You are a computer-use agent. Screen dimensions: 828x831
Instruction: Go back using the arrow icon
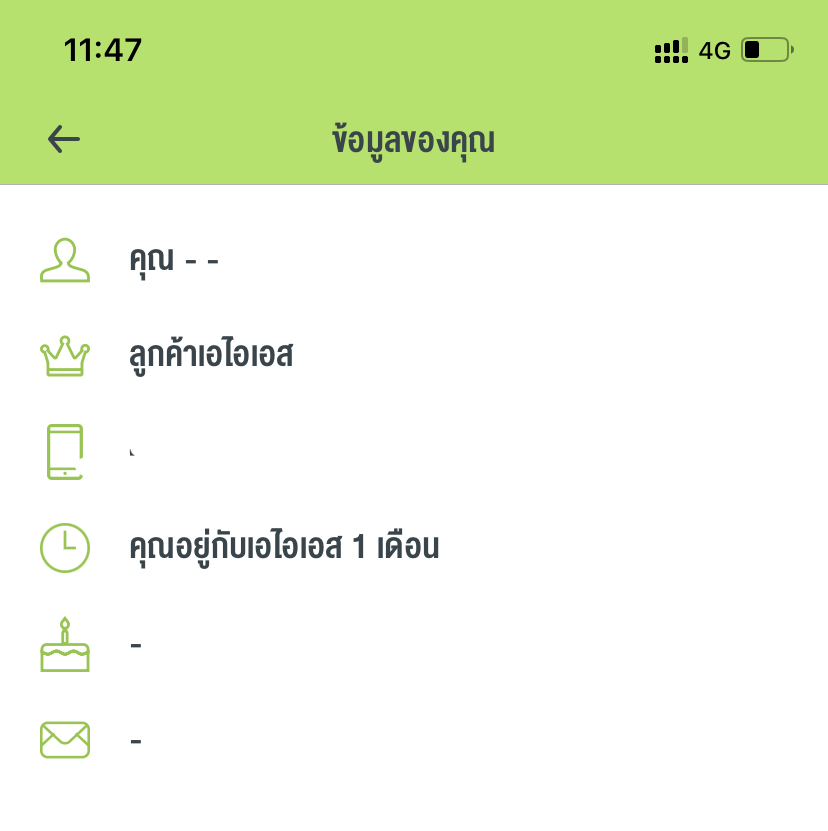pos(64,140)
